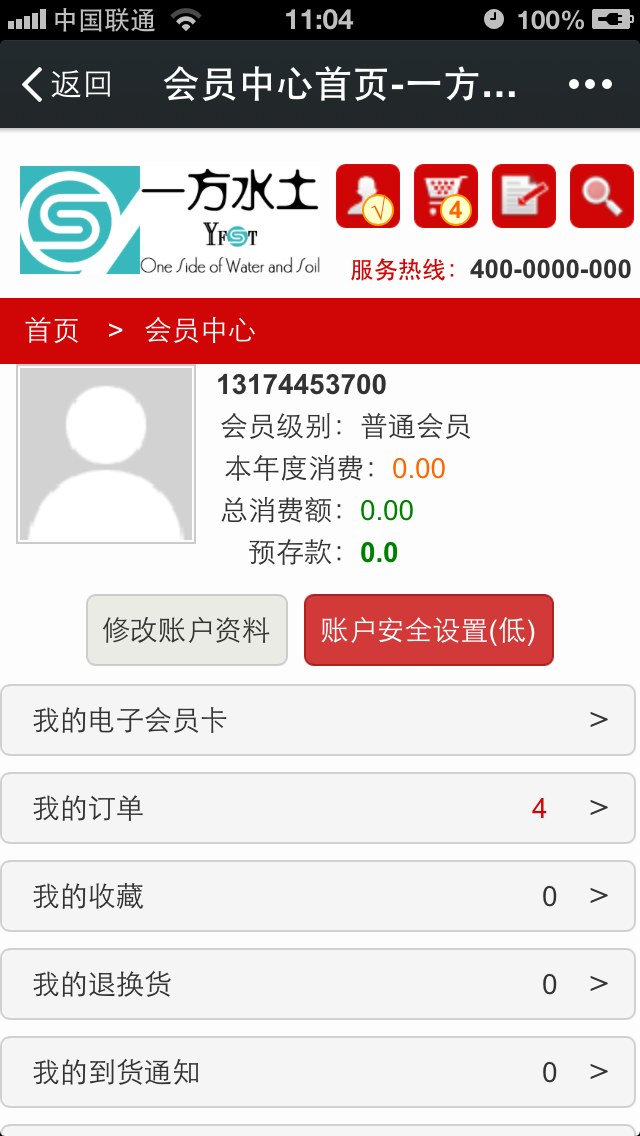Open the shopping cart icon
The width and height of the screenshot is (640, 1136).
445,196
